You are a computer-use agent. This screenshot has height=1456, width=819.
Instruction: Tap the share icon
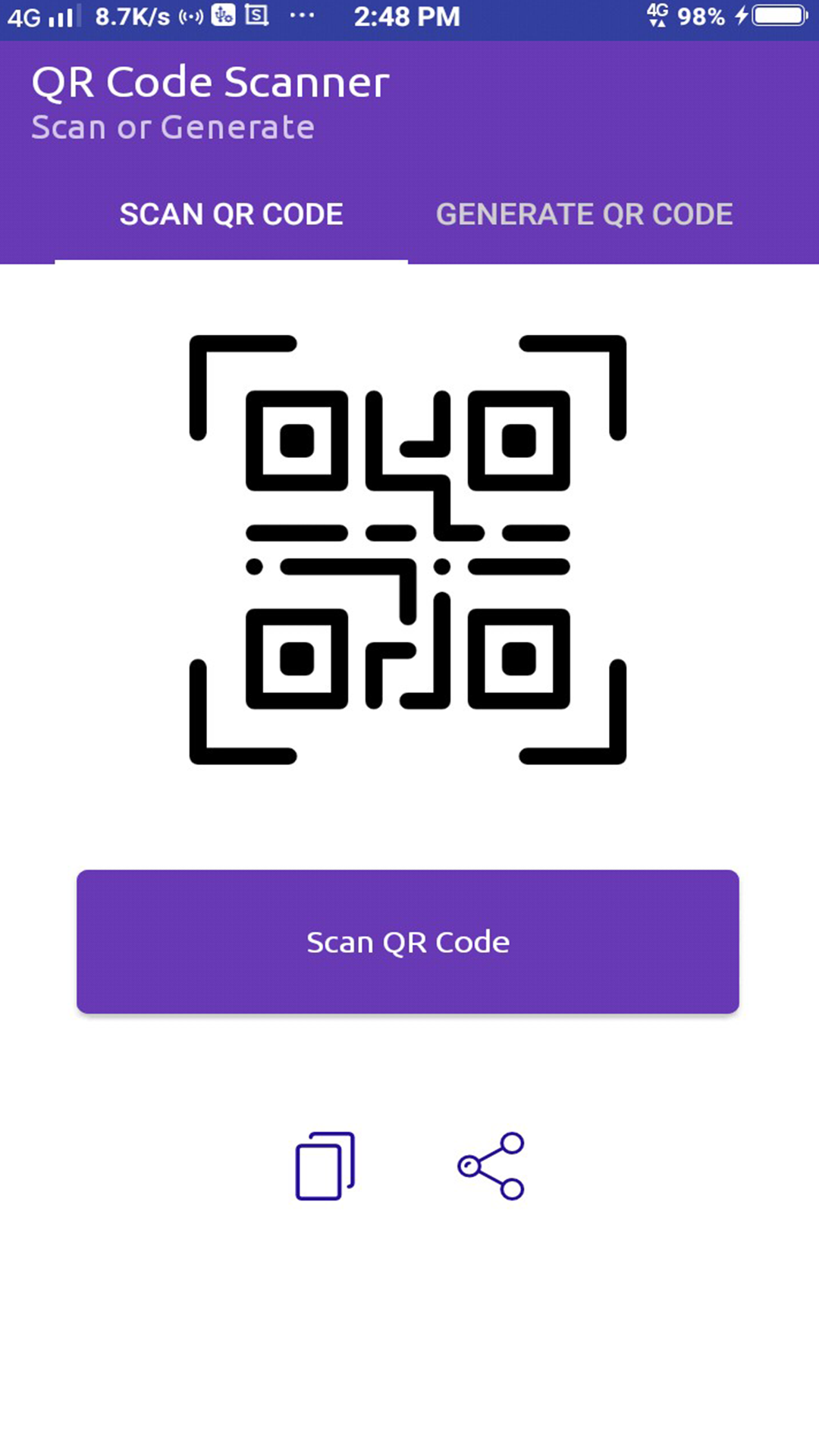click(x=491, y=1166)
